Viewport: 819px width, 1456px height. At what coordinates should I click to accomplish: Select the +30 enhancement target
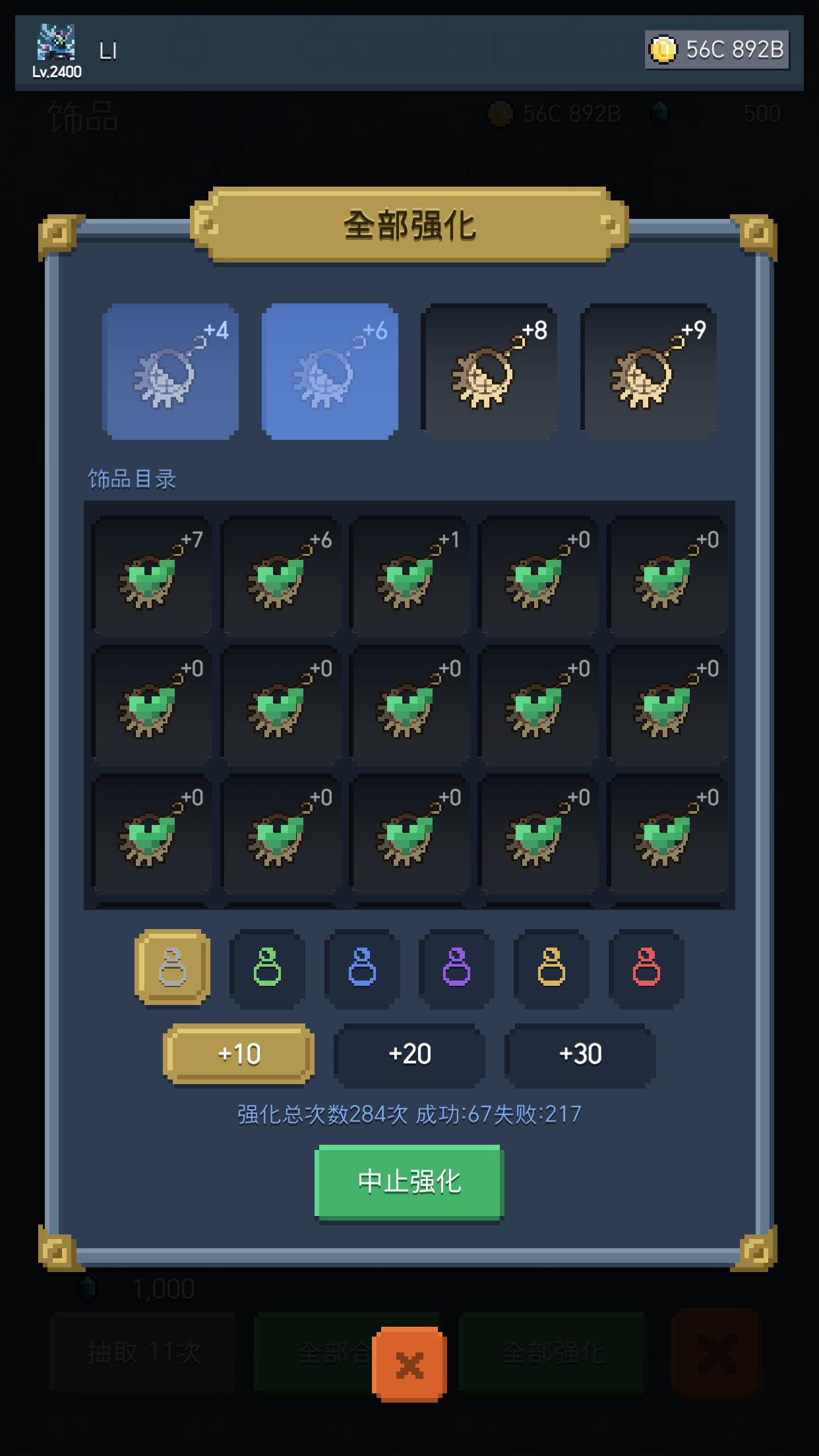pos(580,1054)
